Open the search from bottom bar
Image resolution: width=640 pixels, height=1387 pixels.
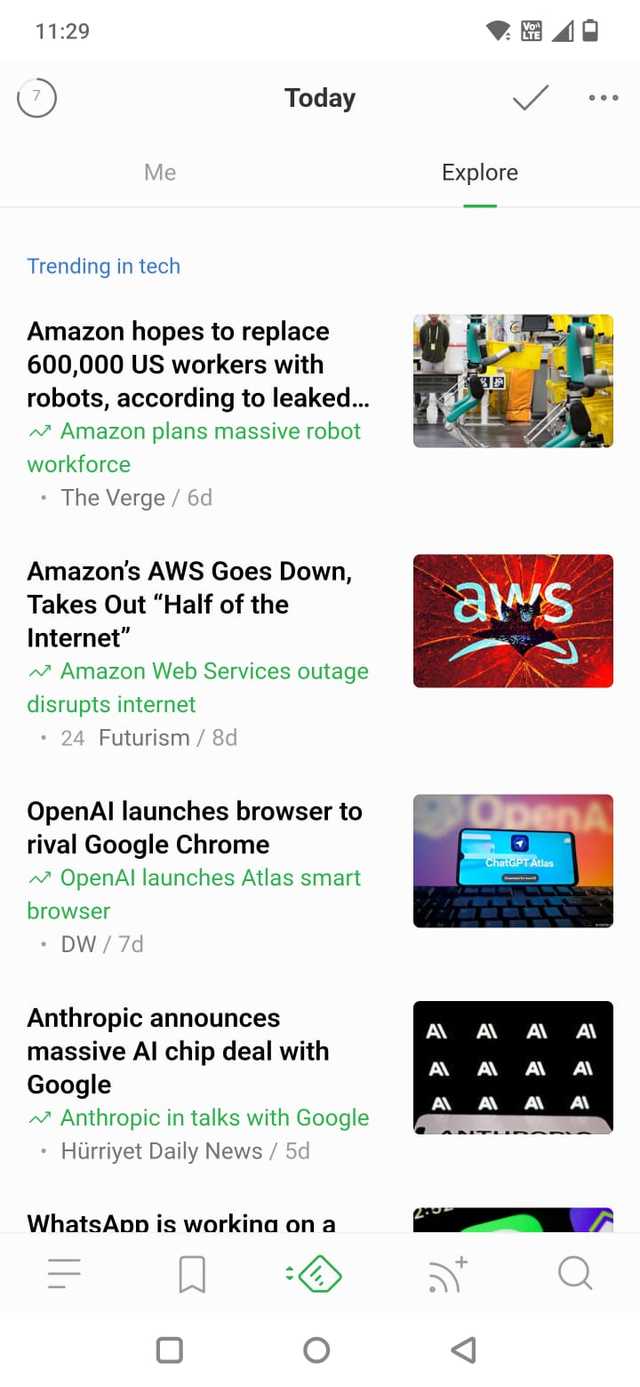[x=575, y=1273]
